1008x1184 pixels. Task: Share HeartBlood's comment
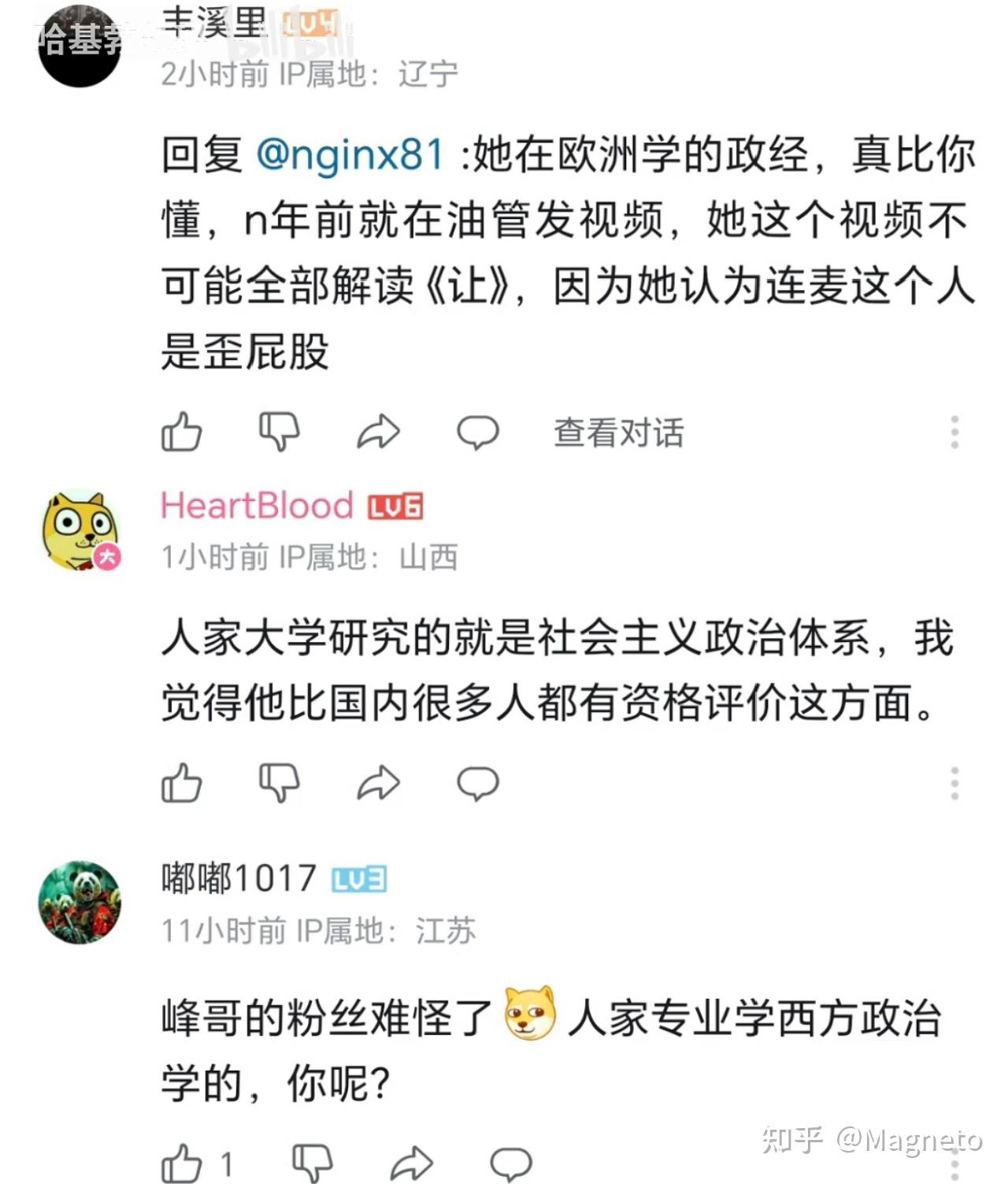click(x=379, y=783)
